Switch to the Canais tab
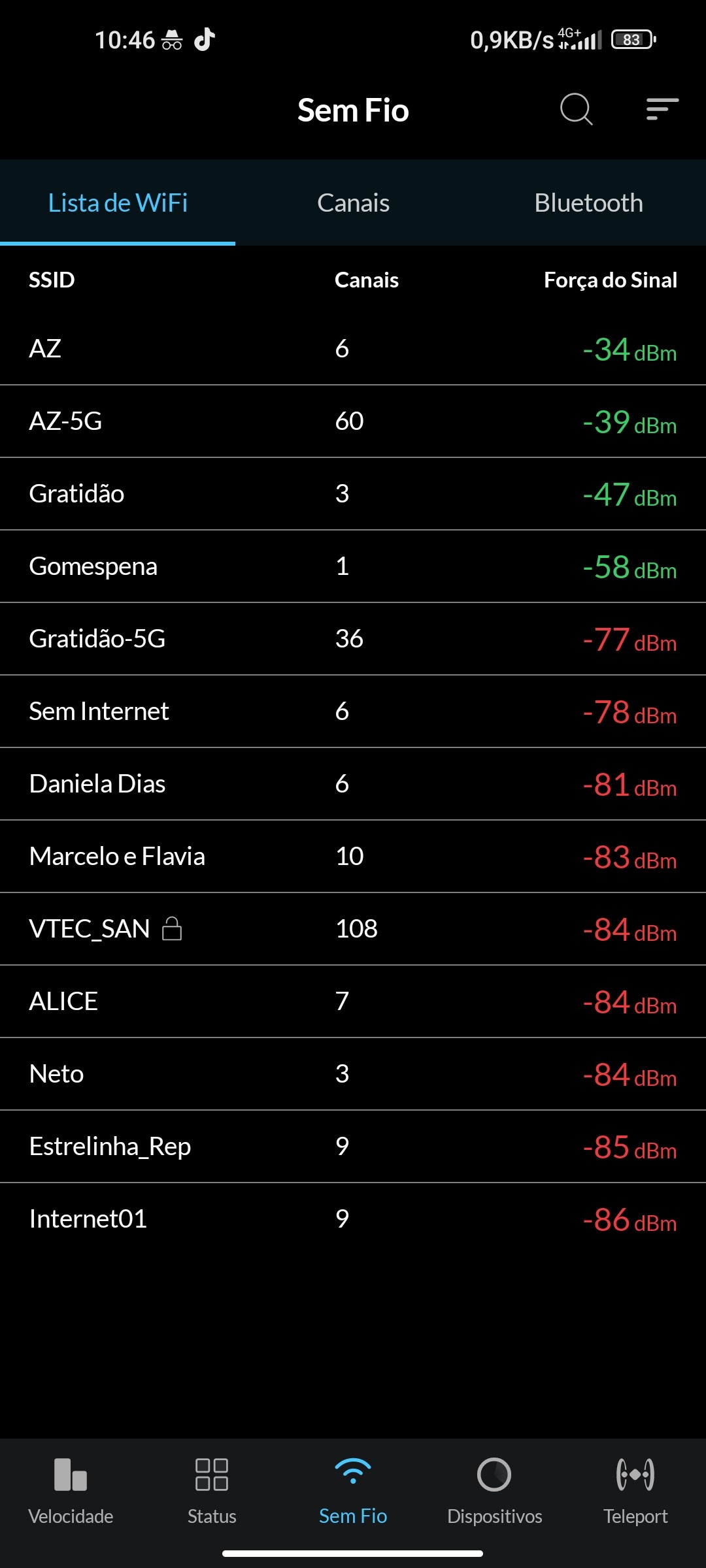Screen dimensions: 706x1568 353,203
